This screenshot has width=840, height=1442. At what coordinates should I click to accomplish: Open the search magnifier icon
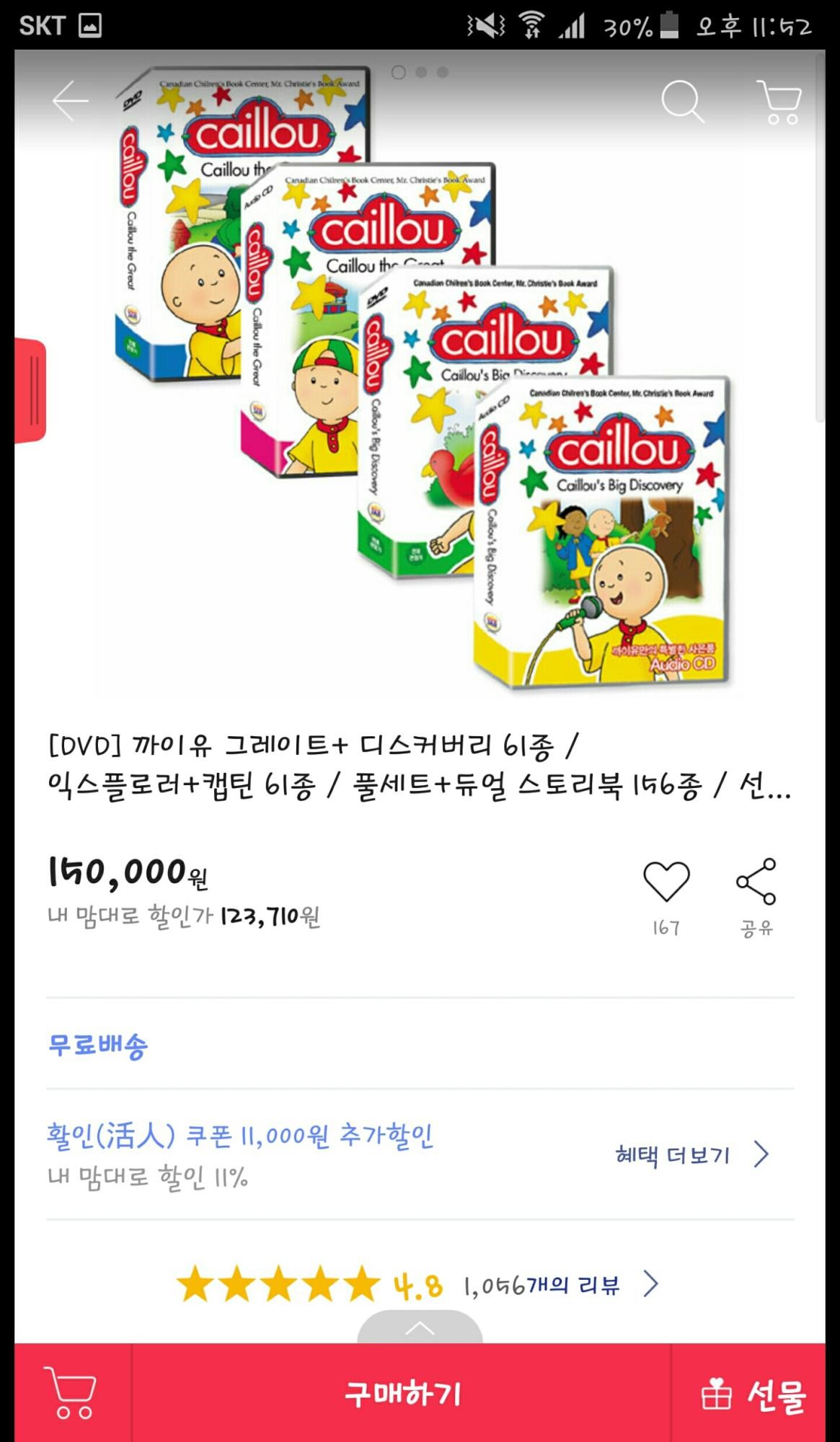[x=682, y=101]
